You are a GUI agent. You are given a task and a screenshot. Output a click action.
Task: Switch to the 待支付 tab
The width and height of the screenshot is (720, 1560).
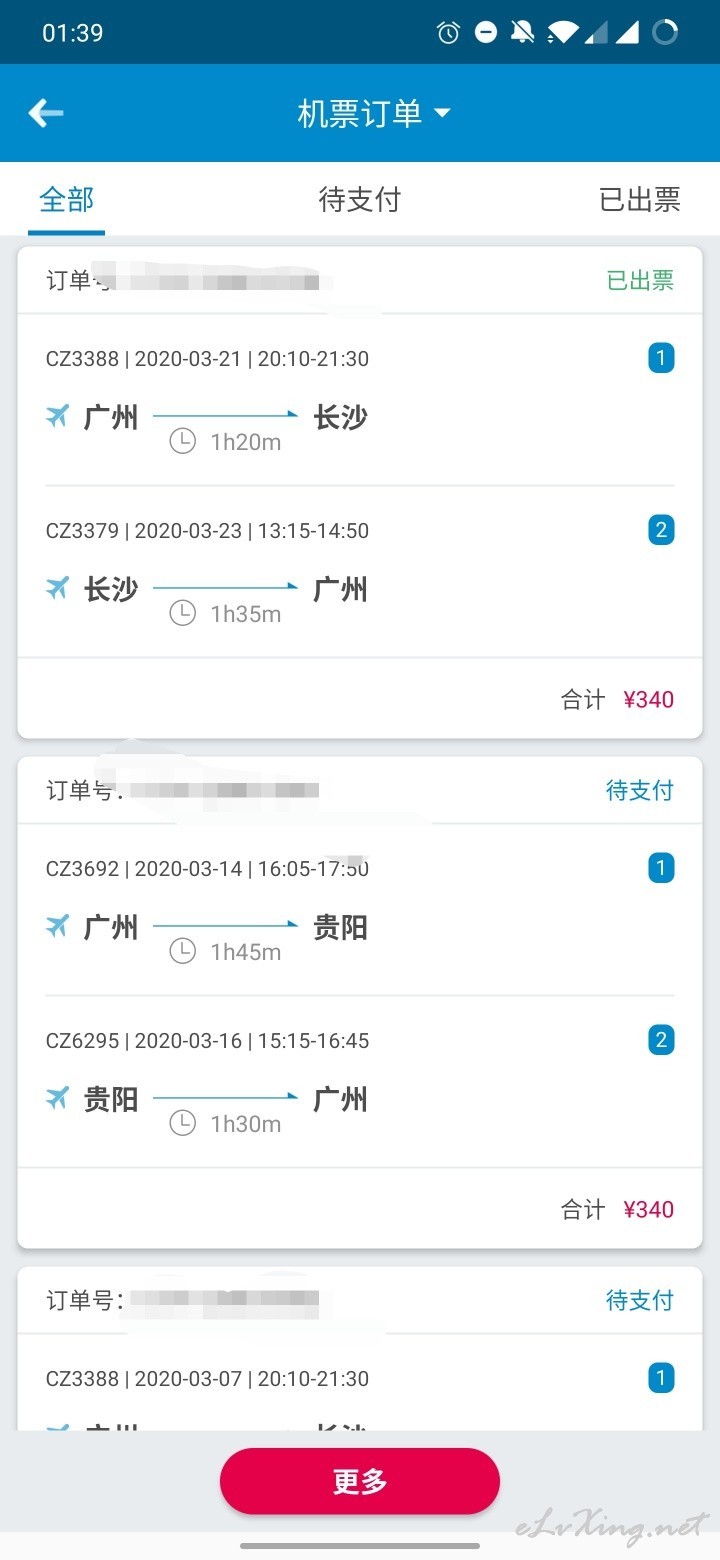click(x=359, y=200)
